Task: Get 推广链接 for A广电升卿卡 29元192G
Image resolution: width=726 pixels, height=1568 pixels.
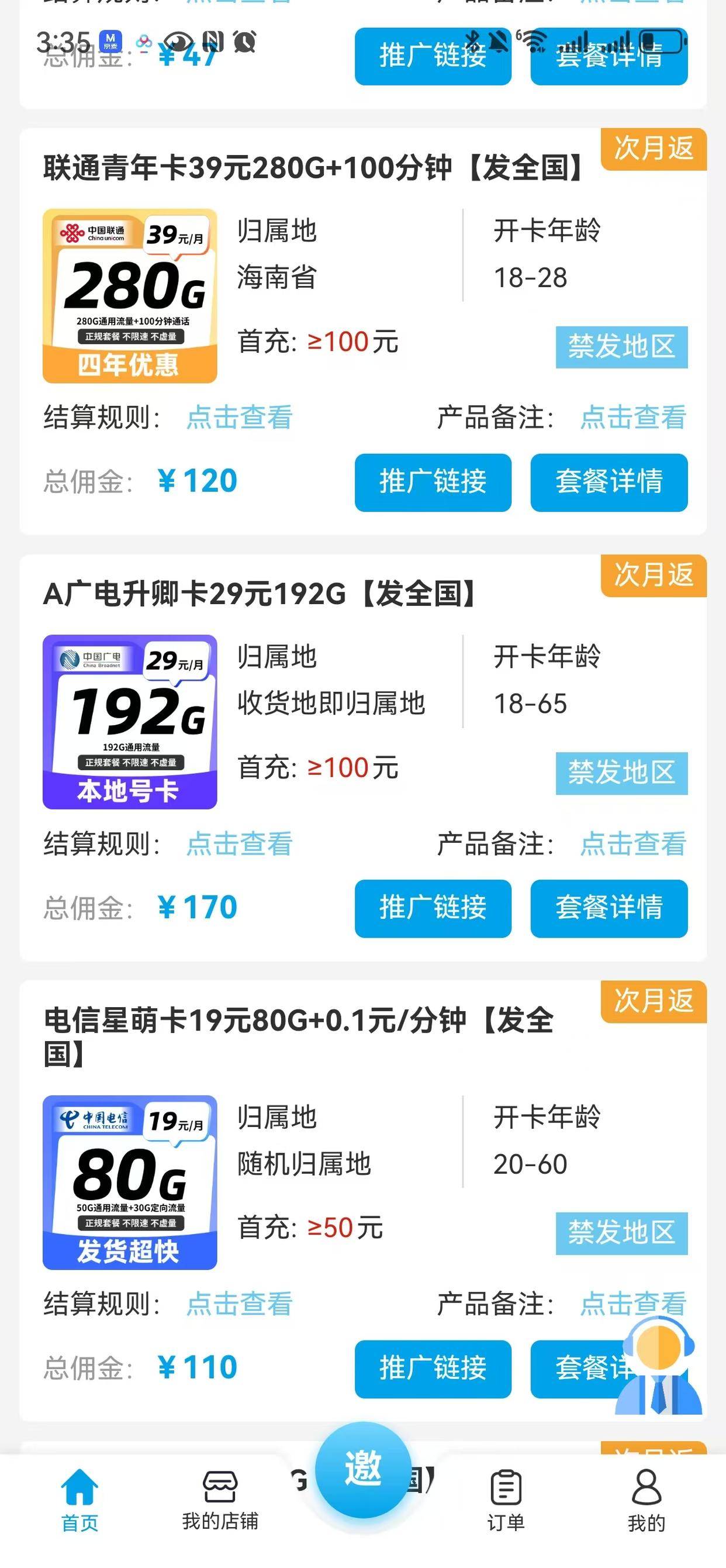Action: coord(433,908)
